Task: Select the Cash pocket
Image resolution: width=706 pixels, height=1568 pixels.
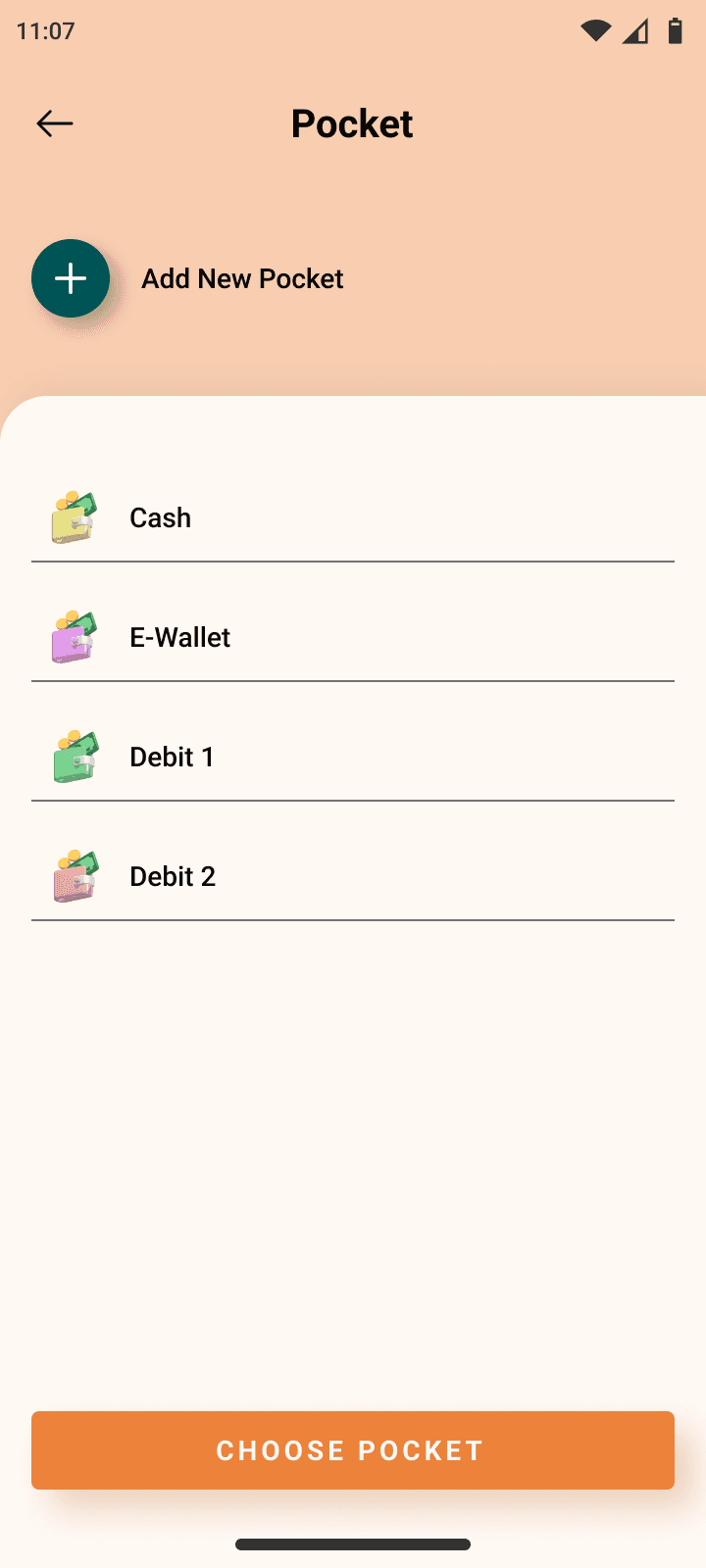Action: click(x=353, y=517)
